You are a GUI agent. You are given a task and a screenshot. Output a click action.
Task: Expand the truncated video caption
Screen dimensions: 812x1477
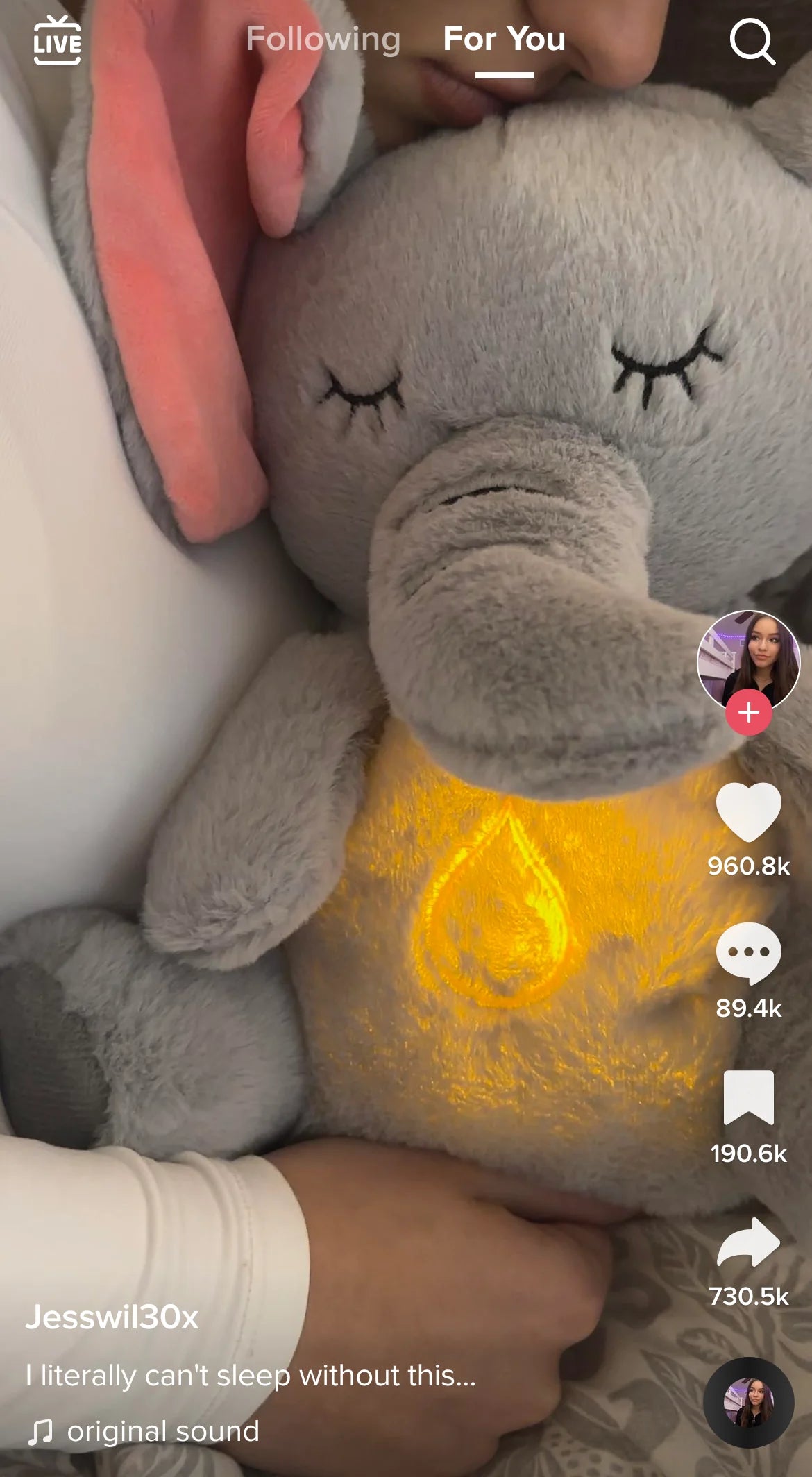pyautogui.click(x=250, y=1375)
